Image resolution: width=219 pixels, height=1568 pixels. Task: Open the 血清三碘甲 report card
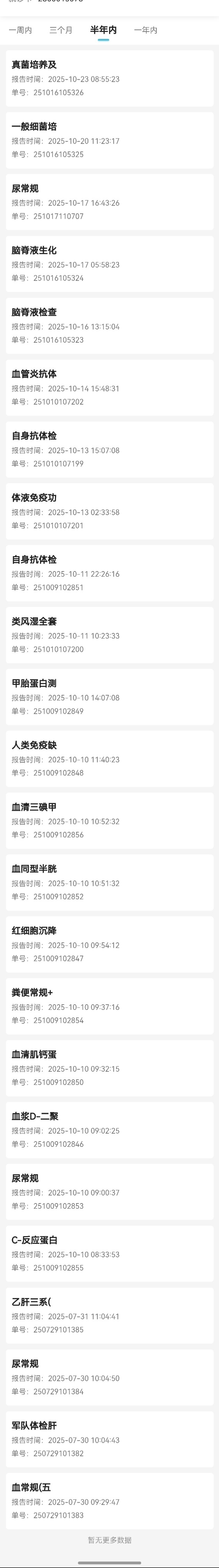109,821
